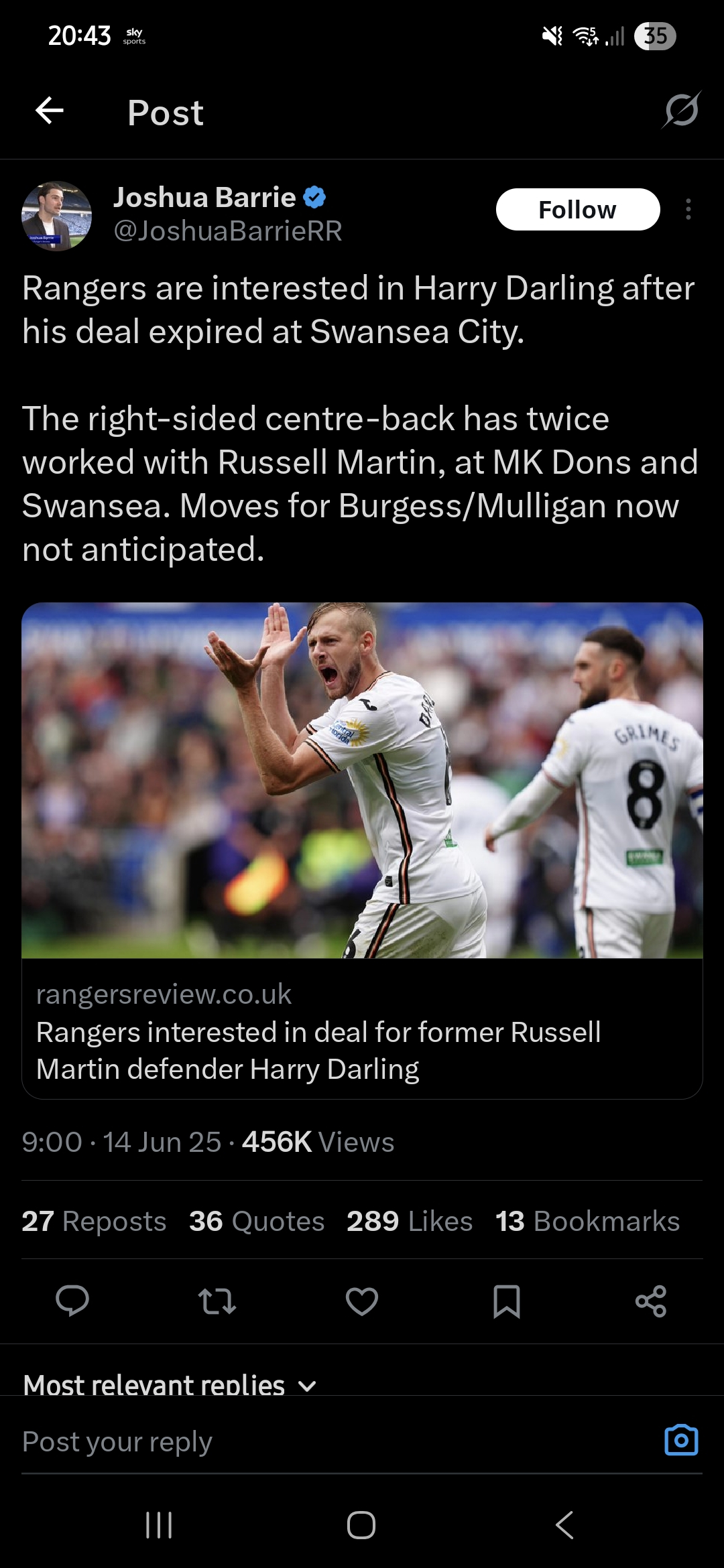Image resolution: width=724 pixels, height=1568 pixels.
Task: Like Joshua Barrie's post
Action: 362,1301
